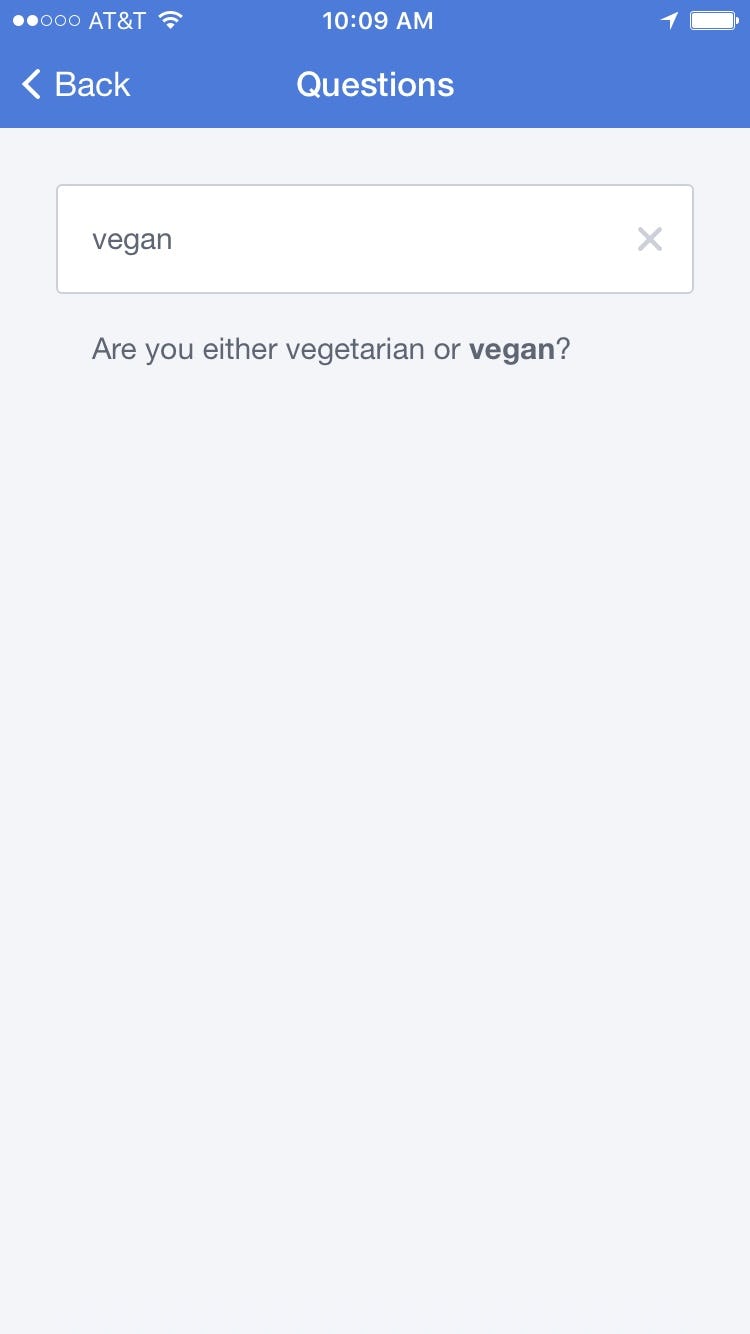
Task: Tap the search field containing "vegan"
Action: [374, 239]
